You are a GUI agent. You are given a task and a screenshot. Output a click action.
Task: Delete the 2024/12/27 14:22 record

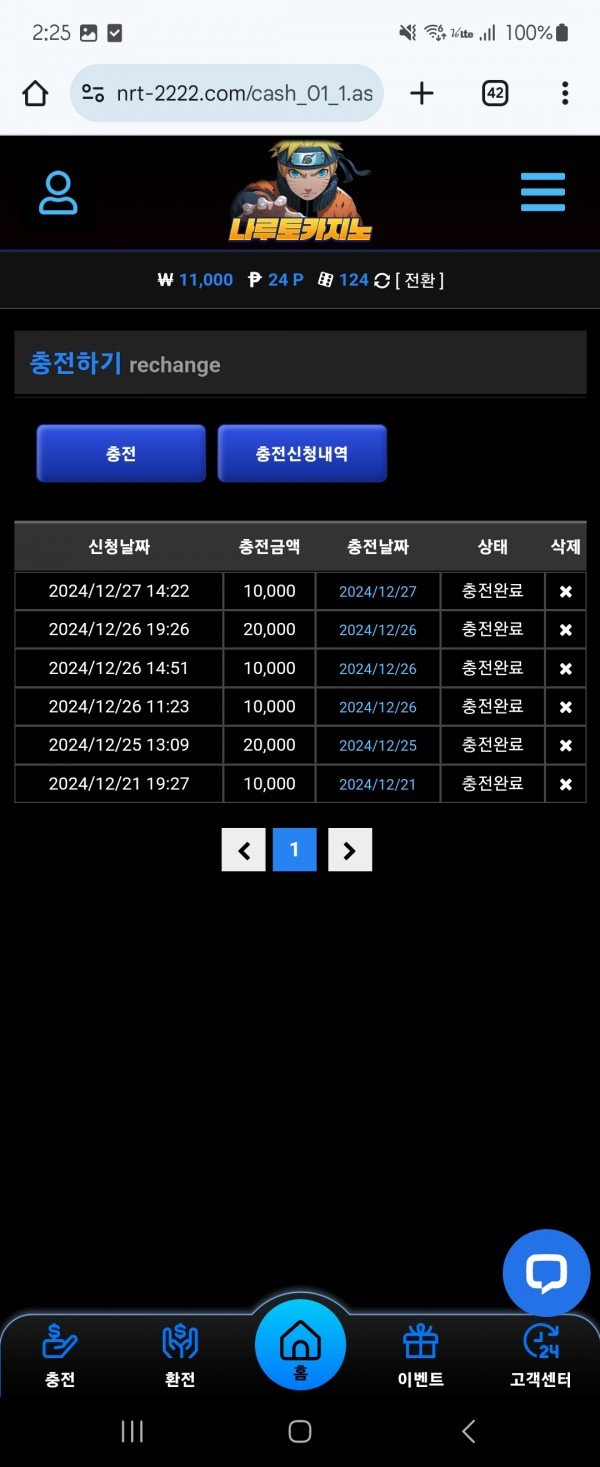(566, 592)
